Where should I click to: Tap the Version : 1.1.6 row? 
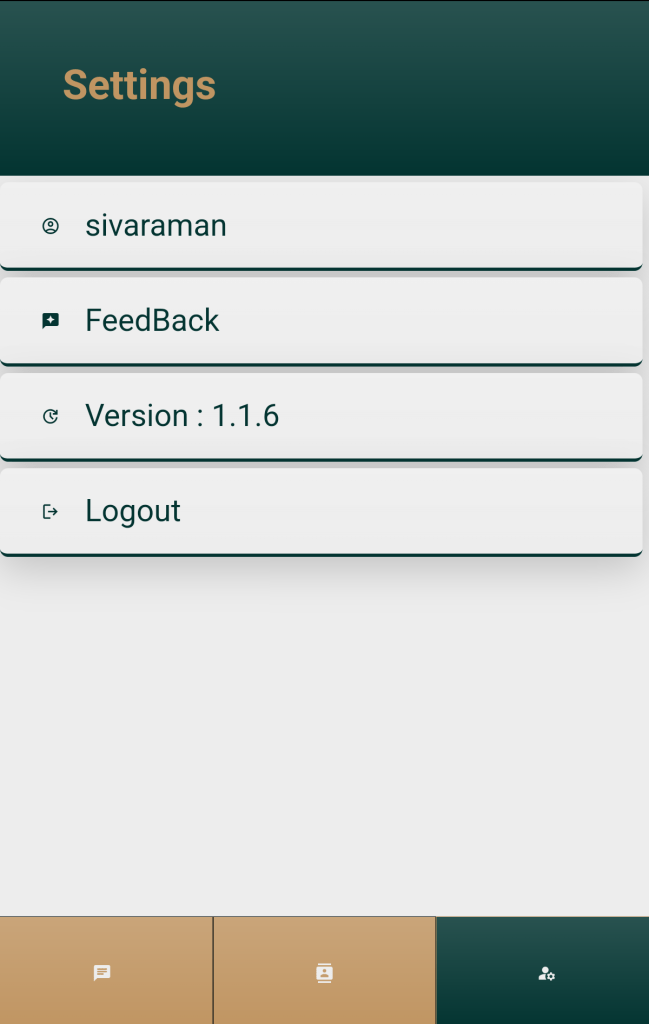pos(320,416)
